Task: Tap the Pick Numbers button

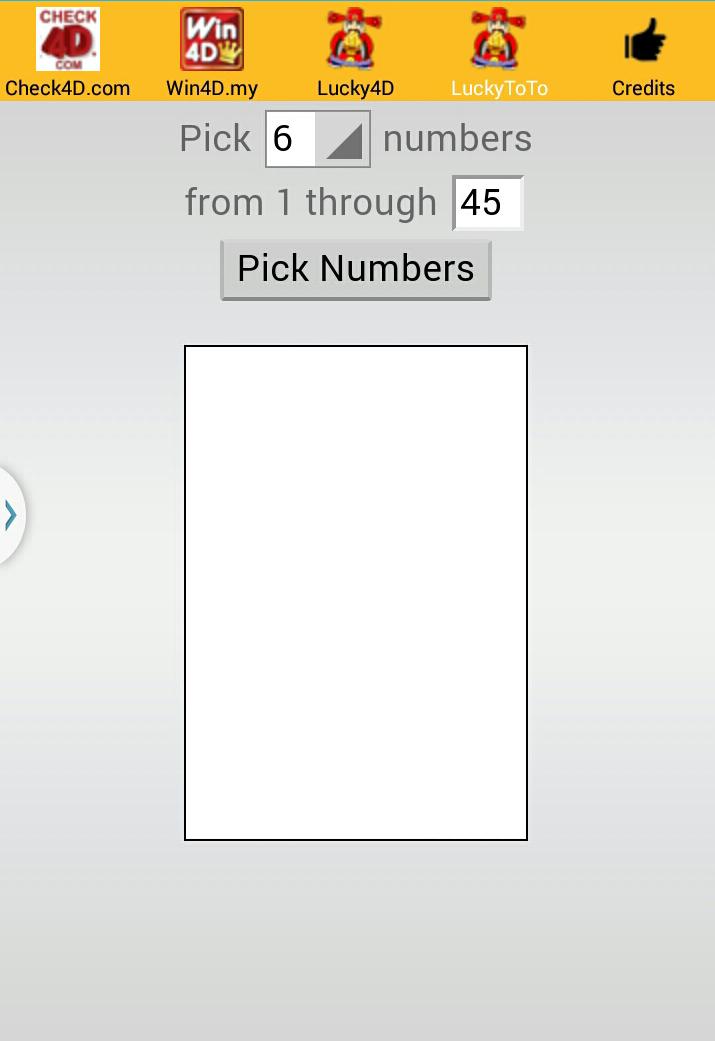Action: tap(355, 269)
